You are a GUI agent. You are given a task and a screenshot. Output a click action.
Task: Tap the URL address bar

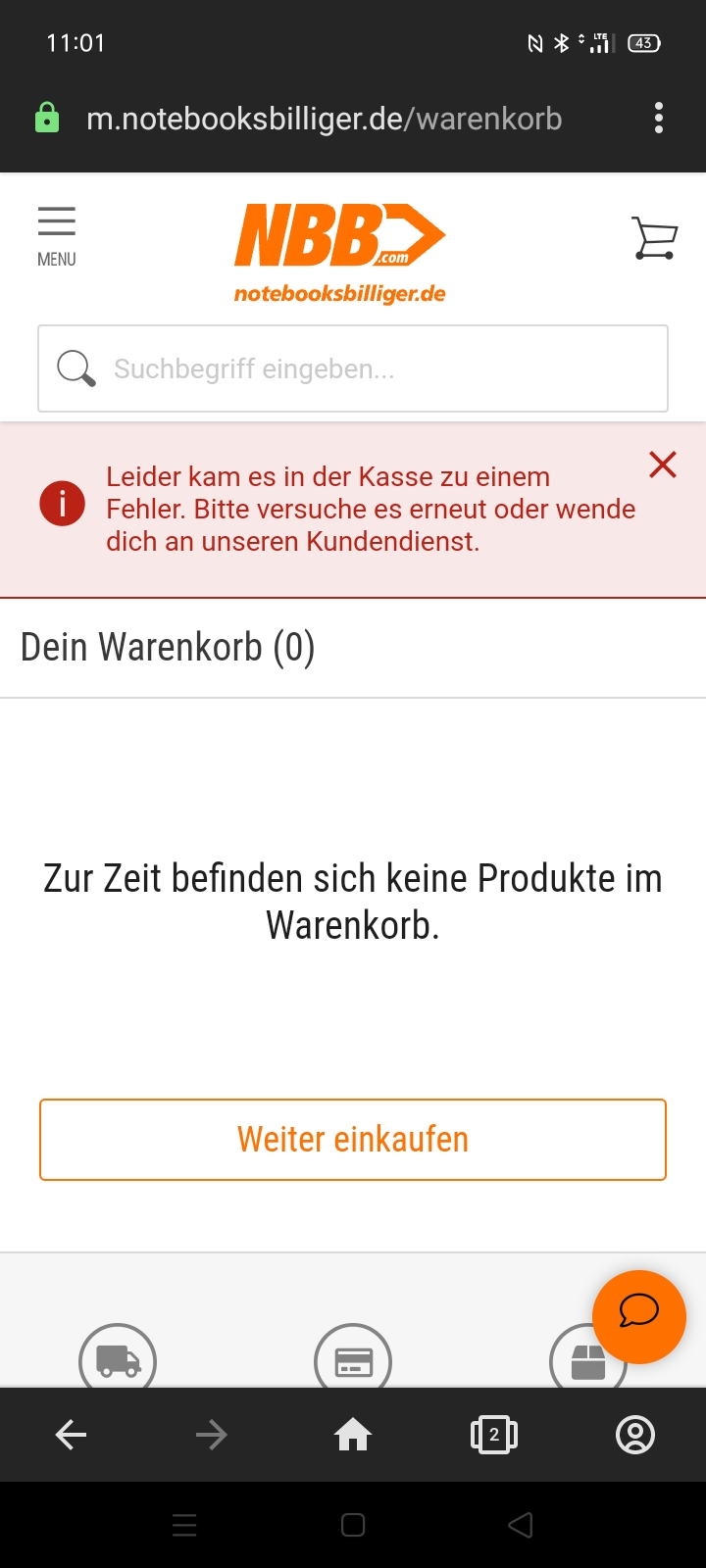[324, 119]
